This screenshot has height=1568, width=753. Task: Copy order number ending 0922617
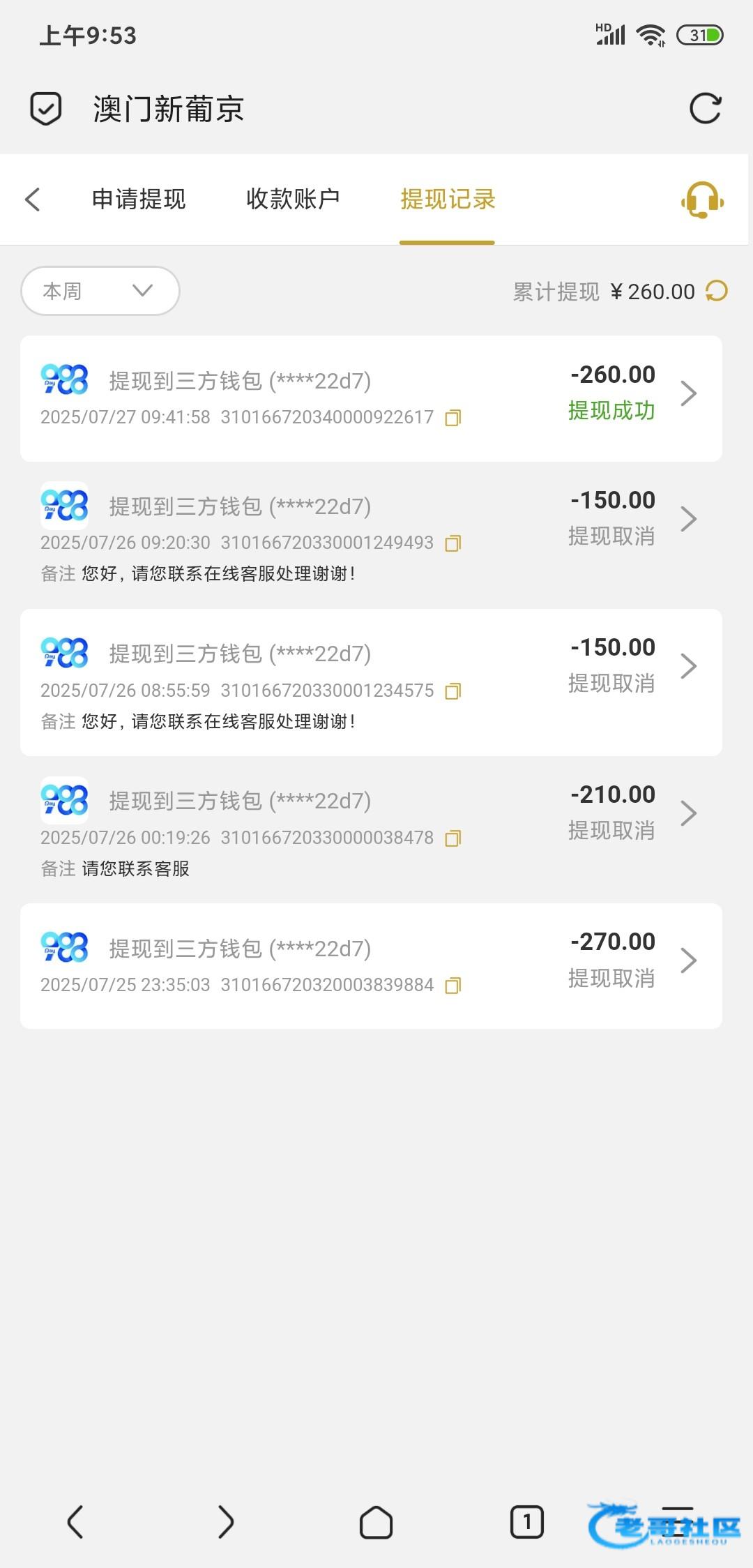click(x=453, y=418)
